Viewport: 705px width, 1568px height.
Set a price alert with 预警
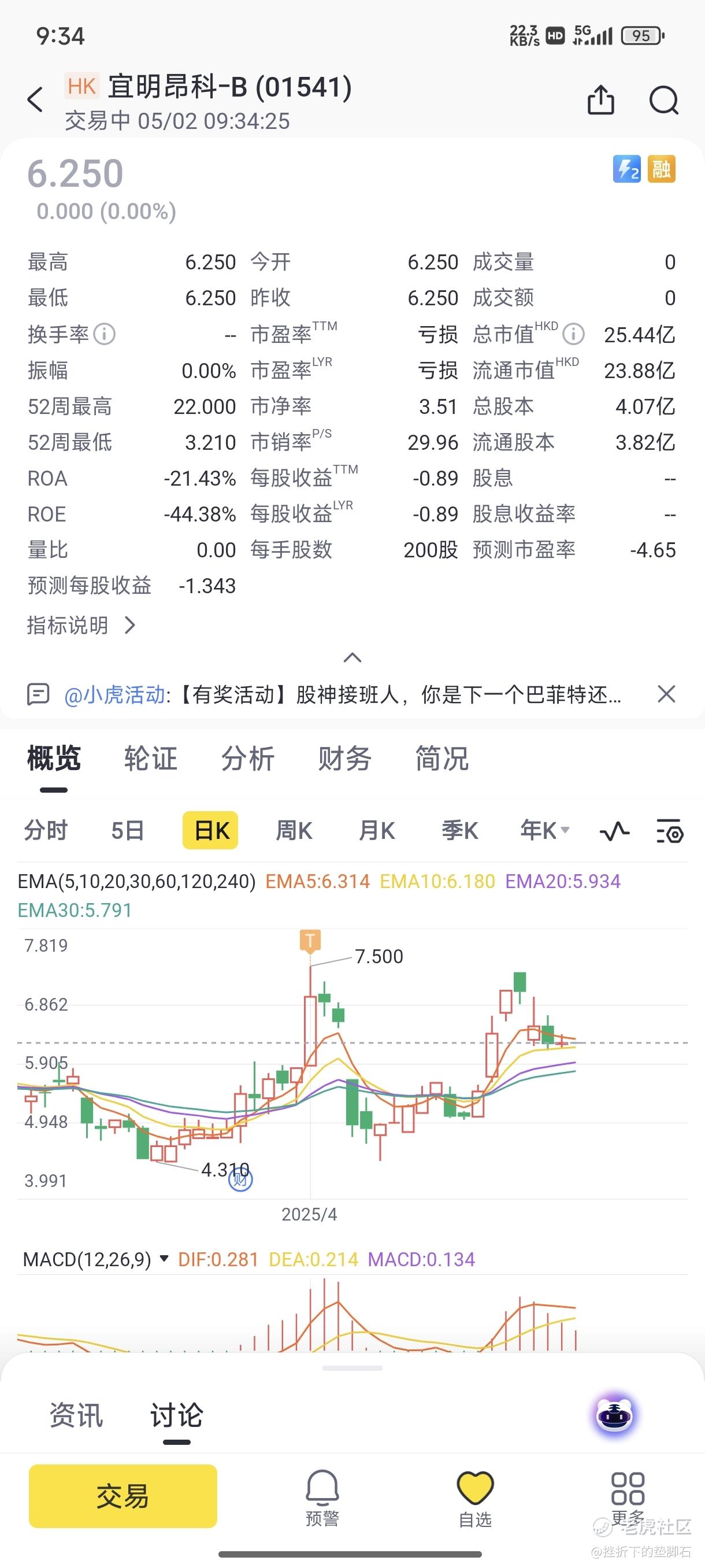click(322, 1498)
